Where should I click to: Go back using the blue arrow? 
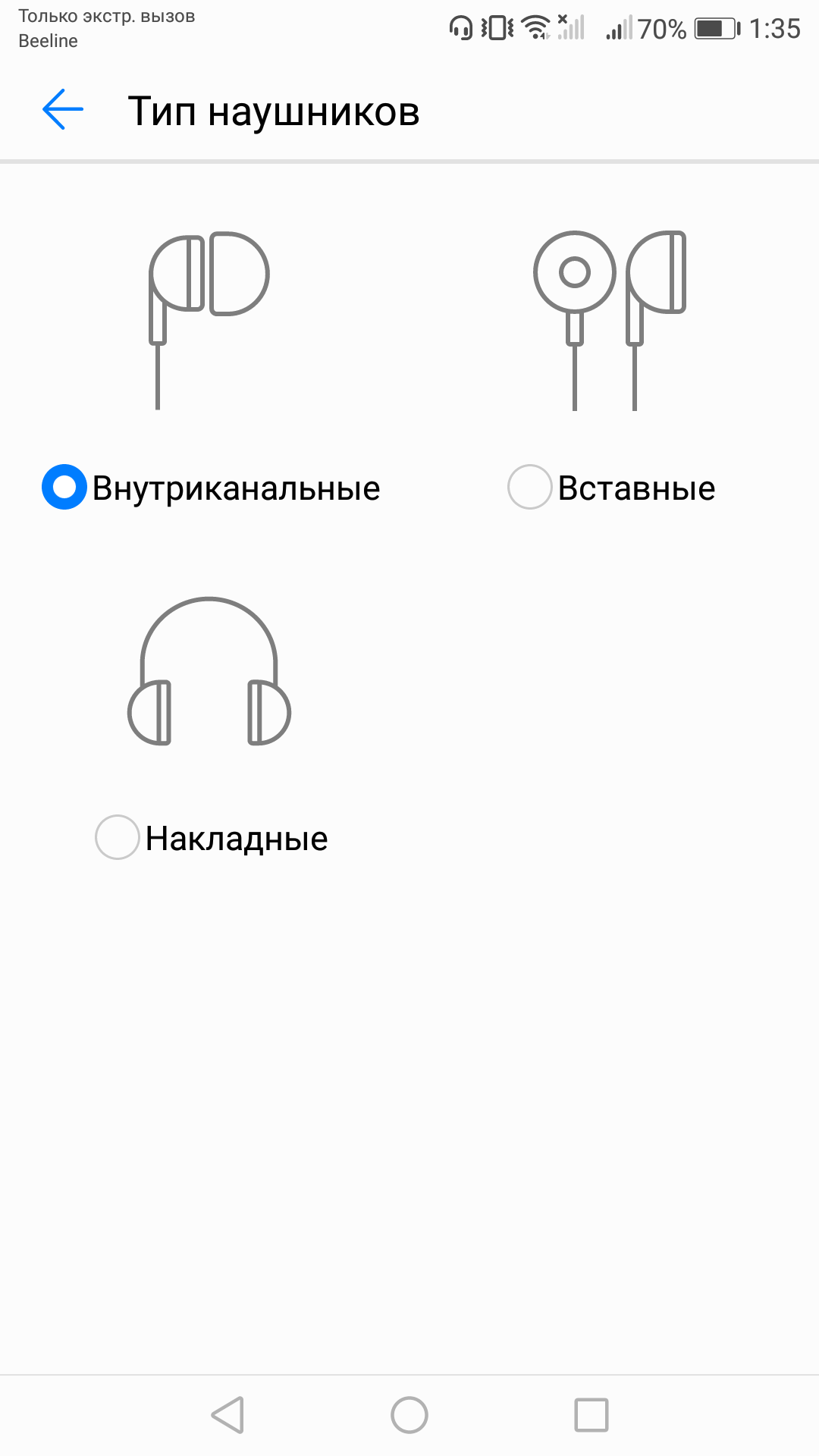(63, 110)
